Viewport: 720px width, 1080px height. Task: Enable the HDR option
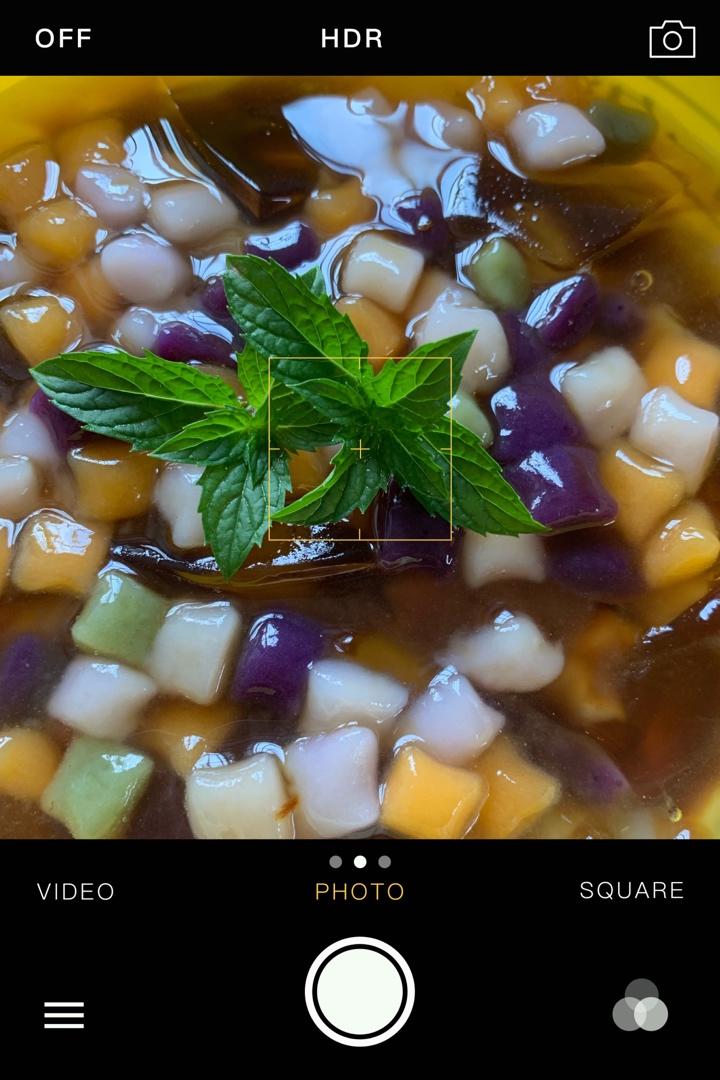point(352,39)
